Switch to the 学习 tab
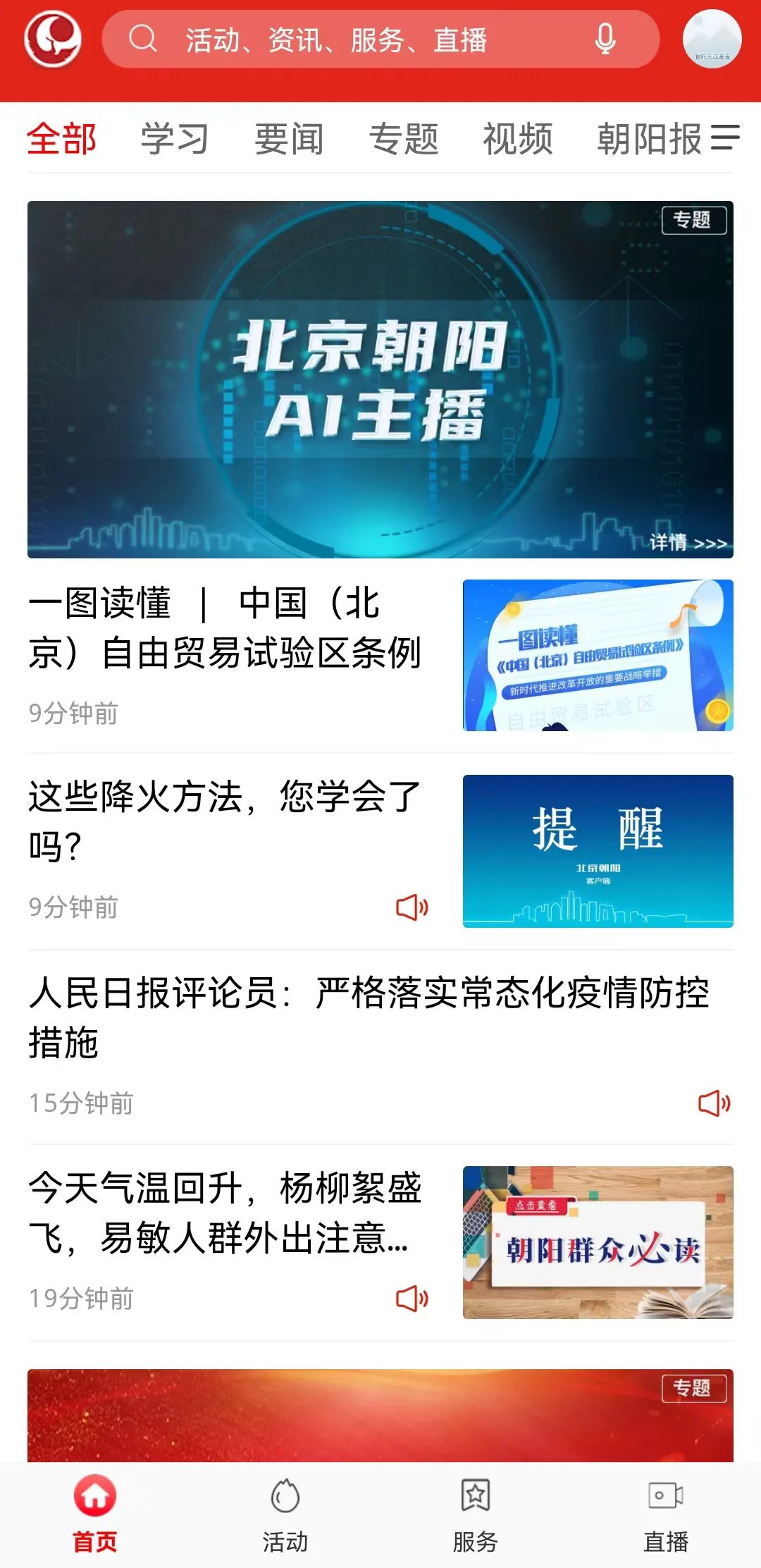Screen dimensions: 761x1568 (x=175, y=138)
